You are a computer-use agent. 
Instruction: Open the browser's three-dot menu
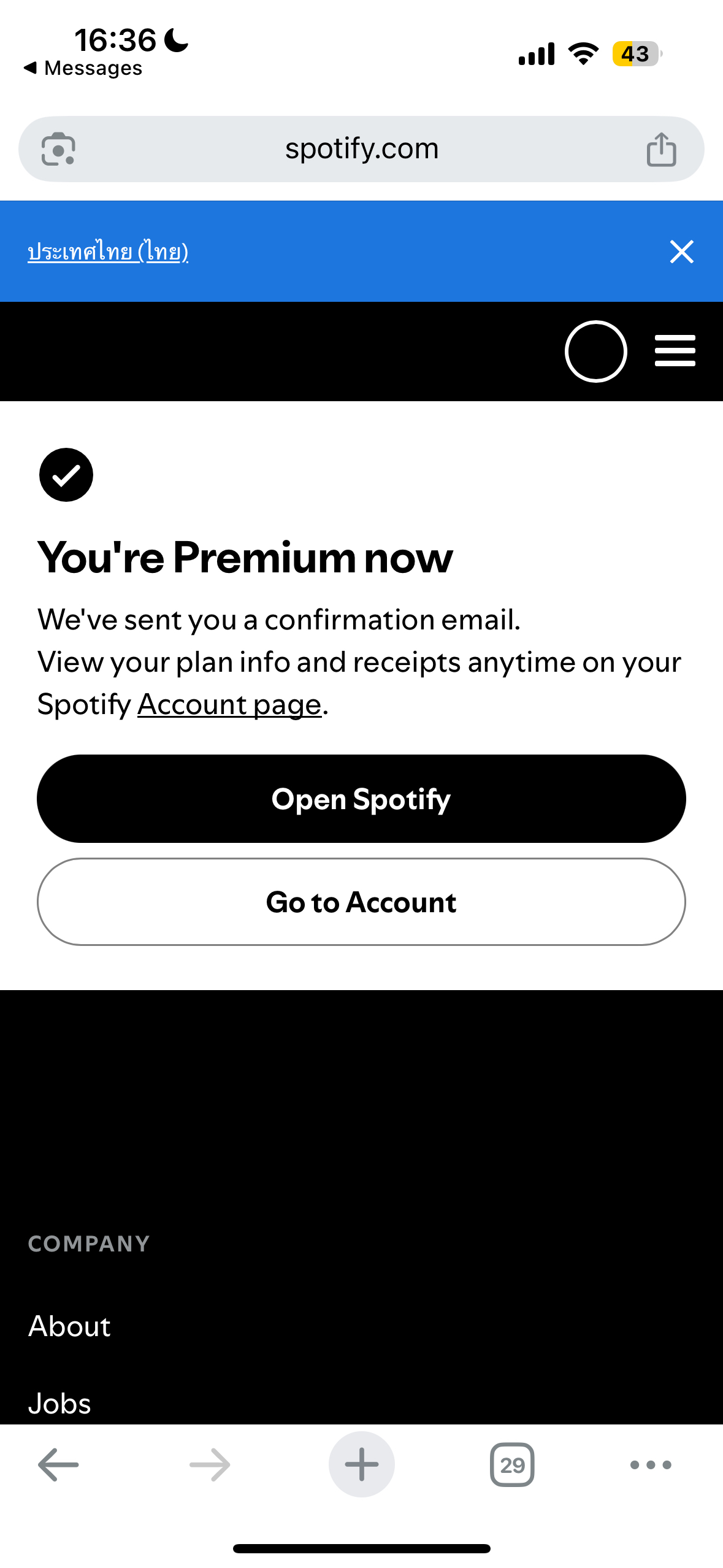point(651,1465)
